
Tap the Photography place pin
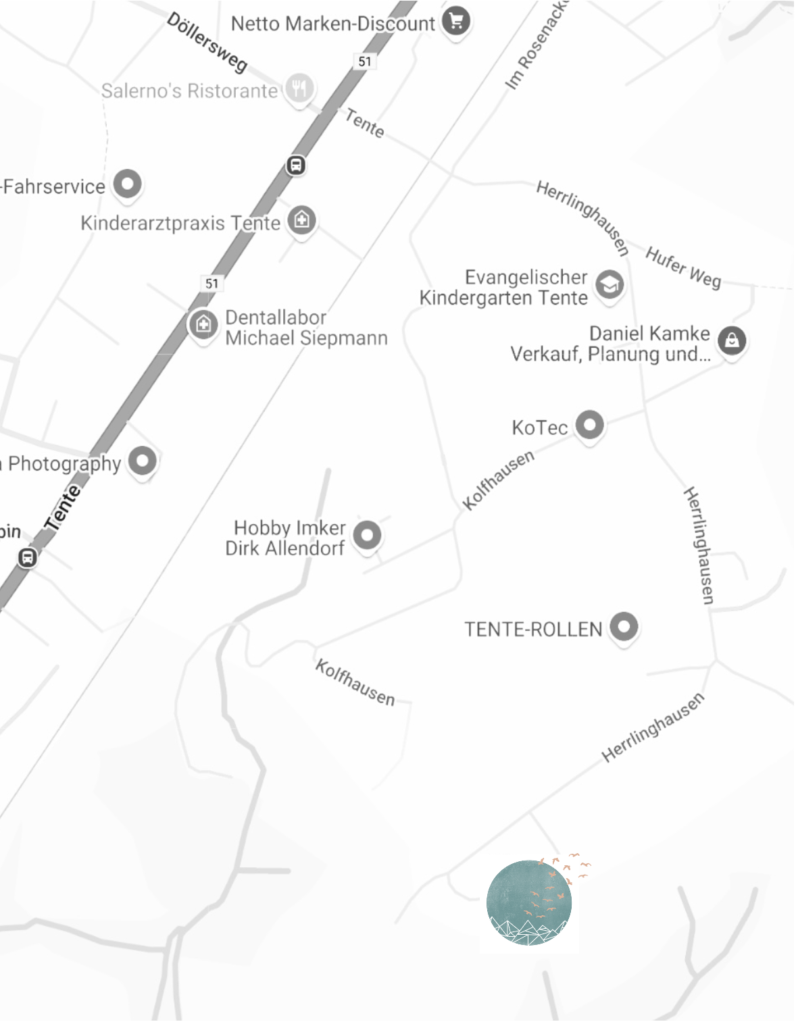(x=144, y=462)
